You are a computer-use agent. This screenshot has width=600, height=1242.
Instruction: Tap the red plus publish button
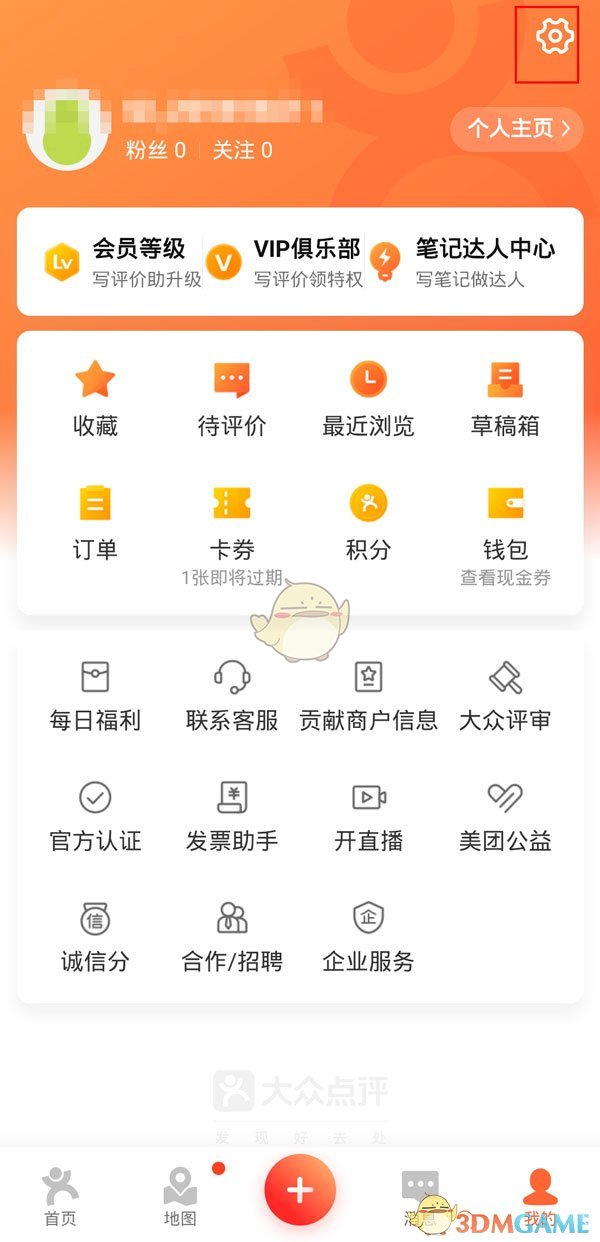(x=300, y=1189)
